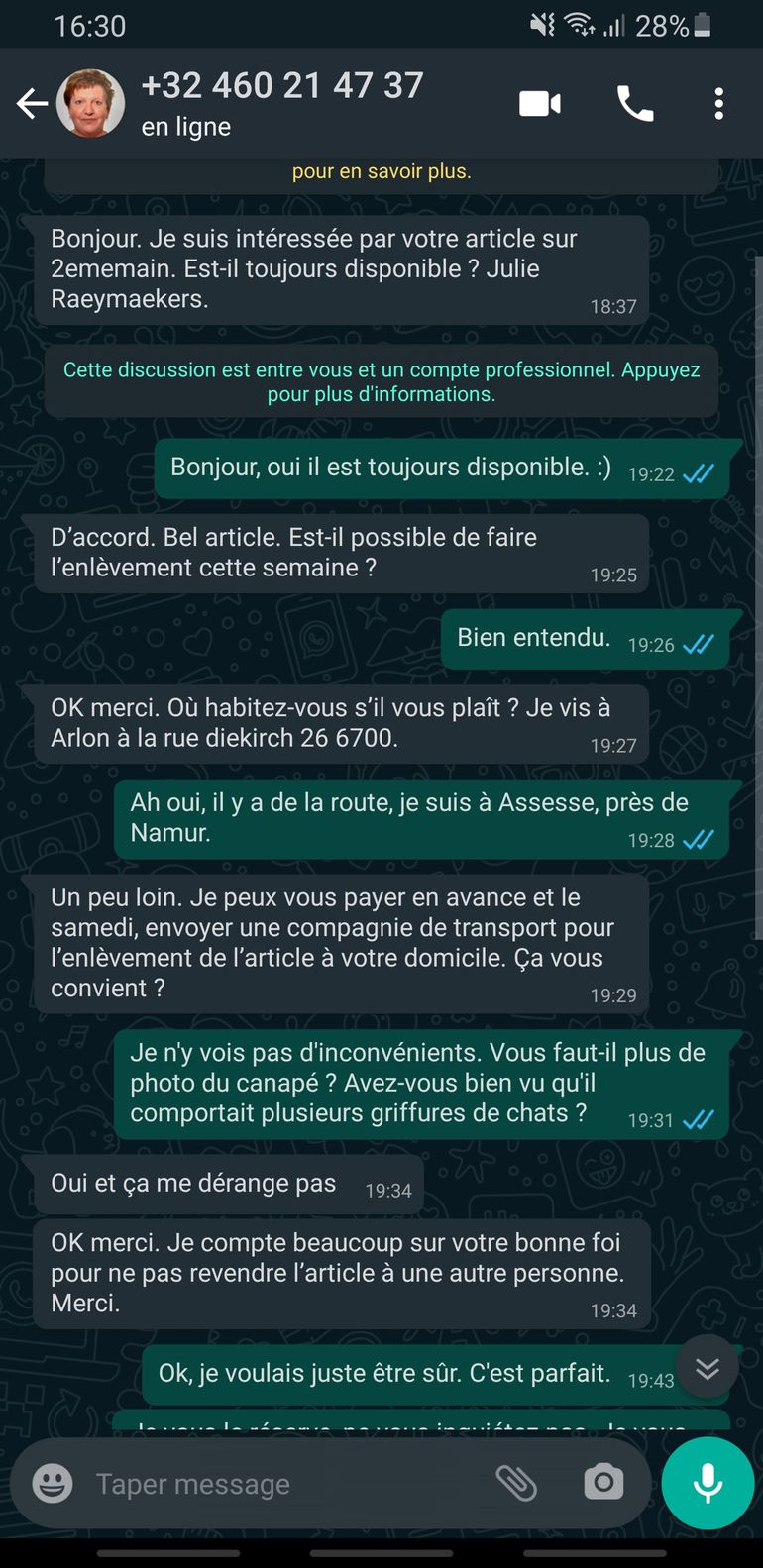Go back to the chat list
This screenshot has width=763, height=1568.
coord(32,103)
